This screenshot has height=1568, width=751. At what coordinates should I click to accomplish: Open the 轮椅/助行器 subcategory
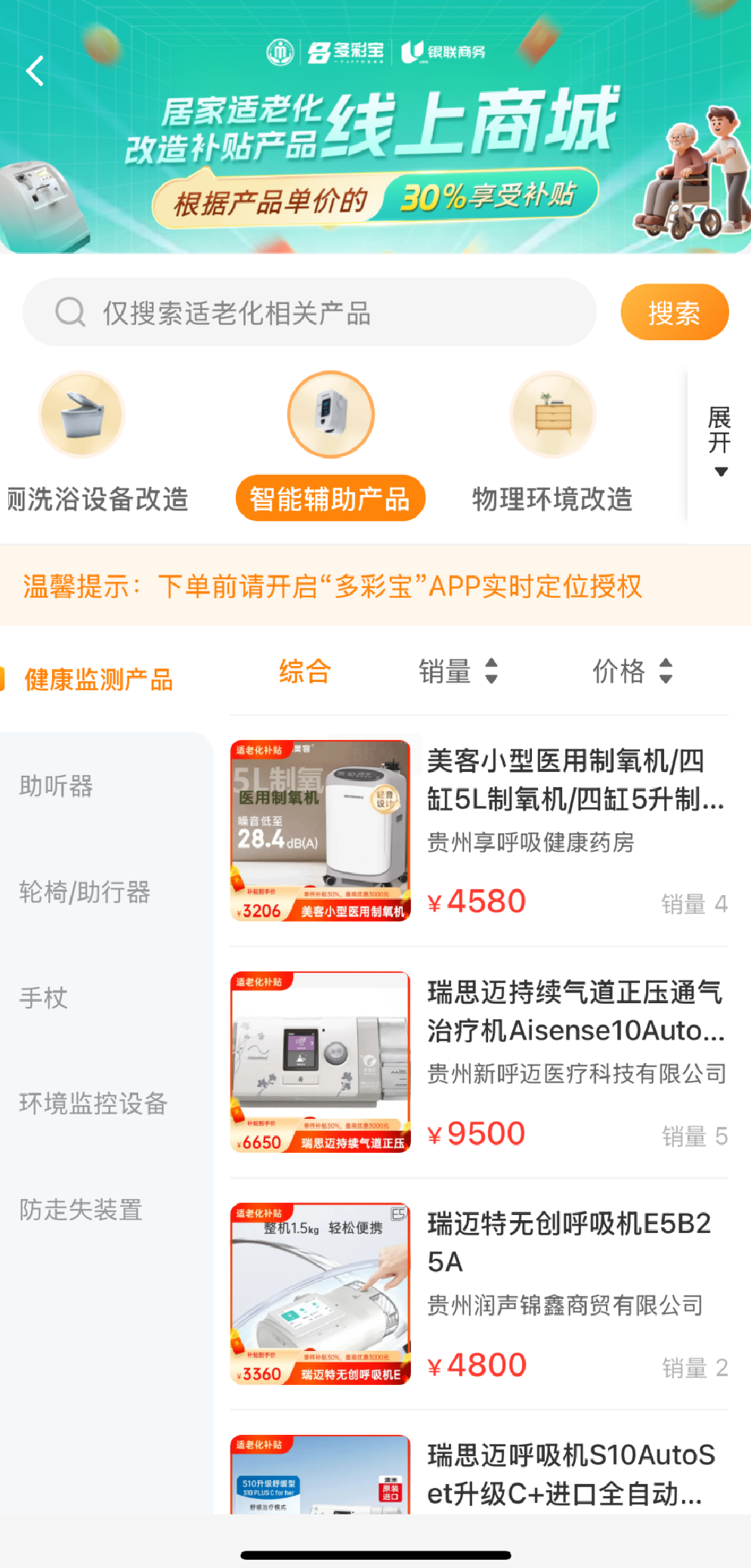[x=85, y=892]
